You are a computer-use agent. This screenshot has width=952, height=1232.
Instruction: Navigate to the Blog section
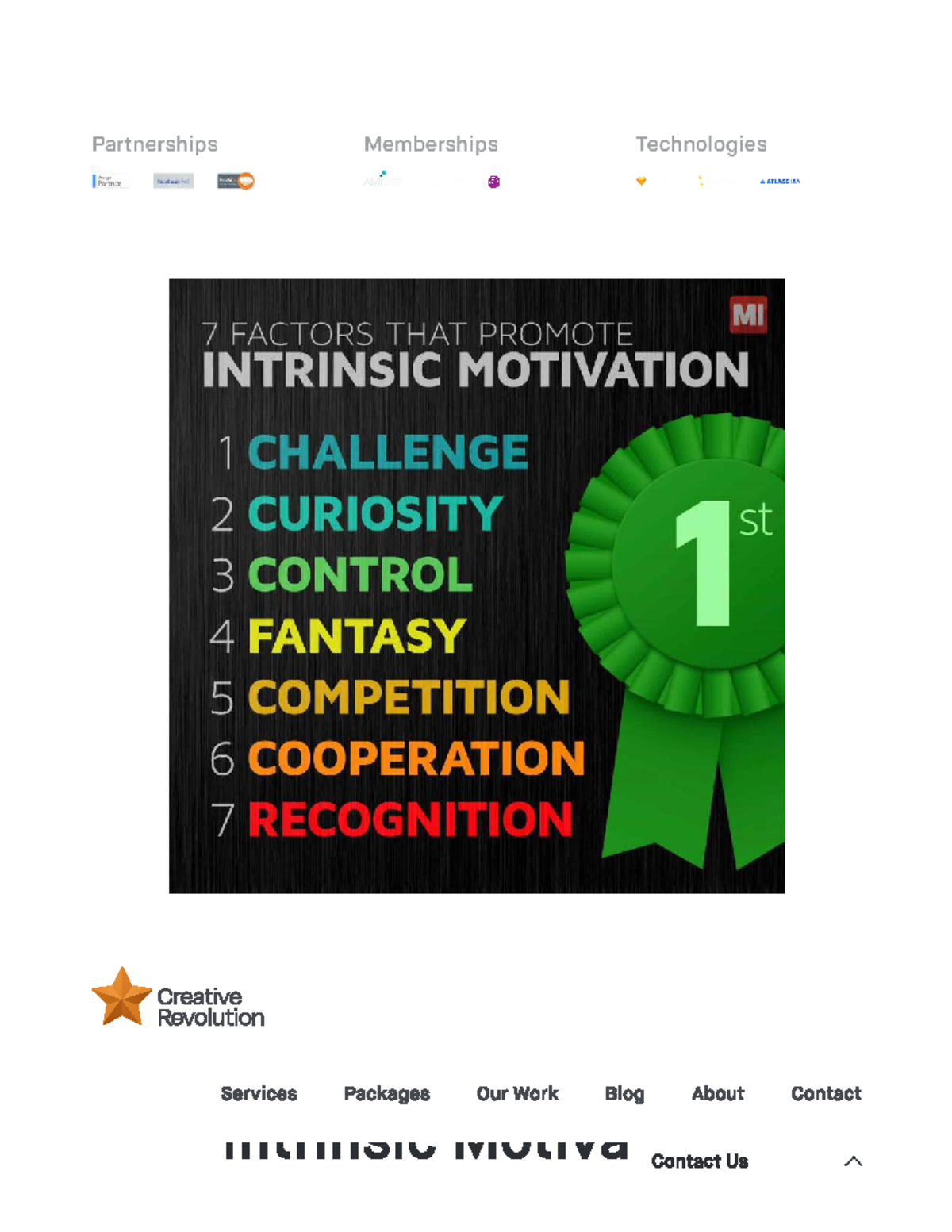pos(624,1093)
